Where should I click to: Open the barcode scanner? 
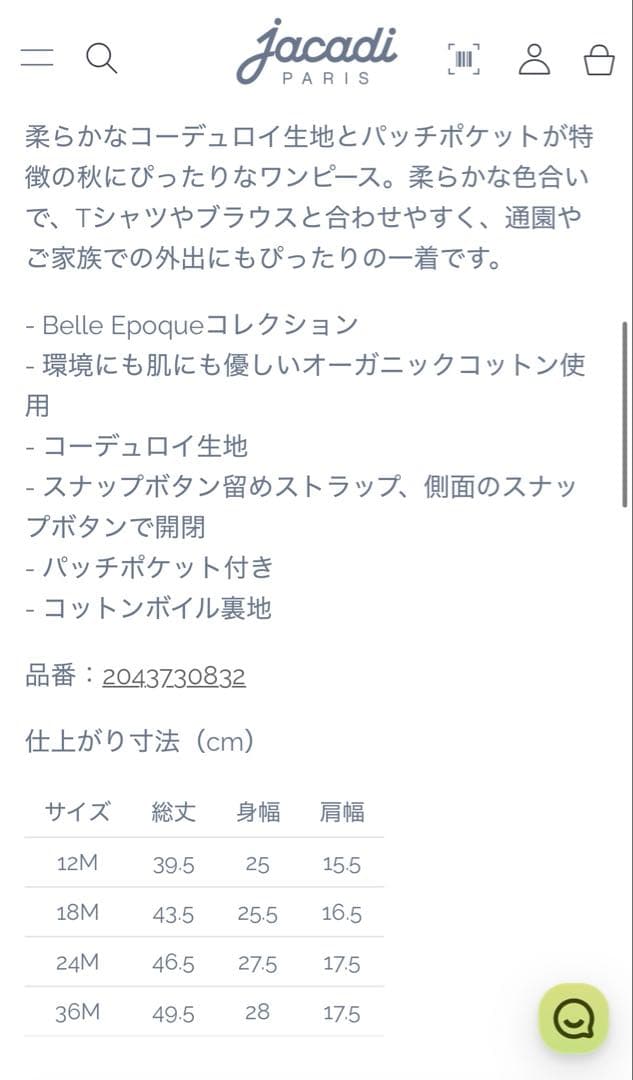tap(463, 58)
